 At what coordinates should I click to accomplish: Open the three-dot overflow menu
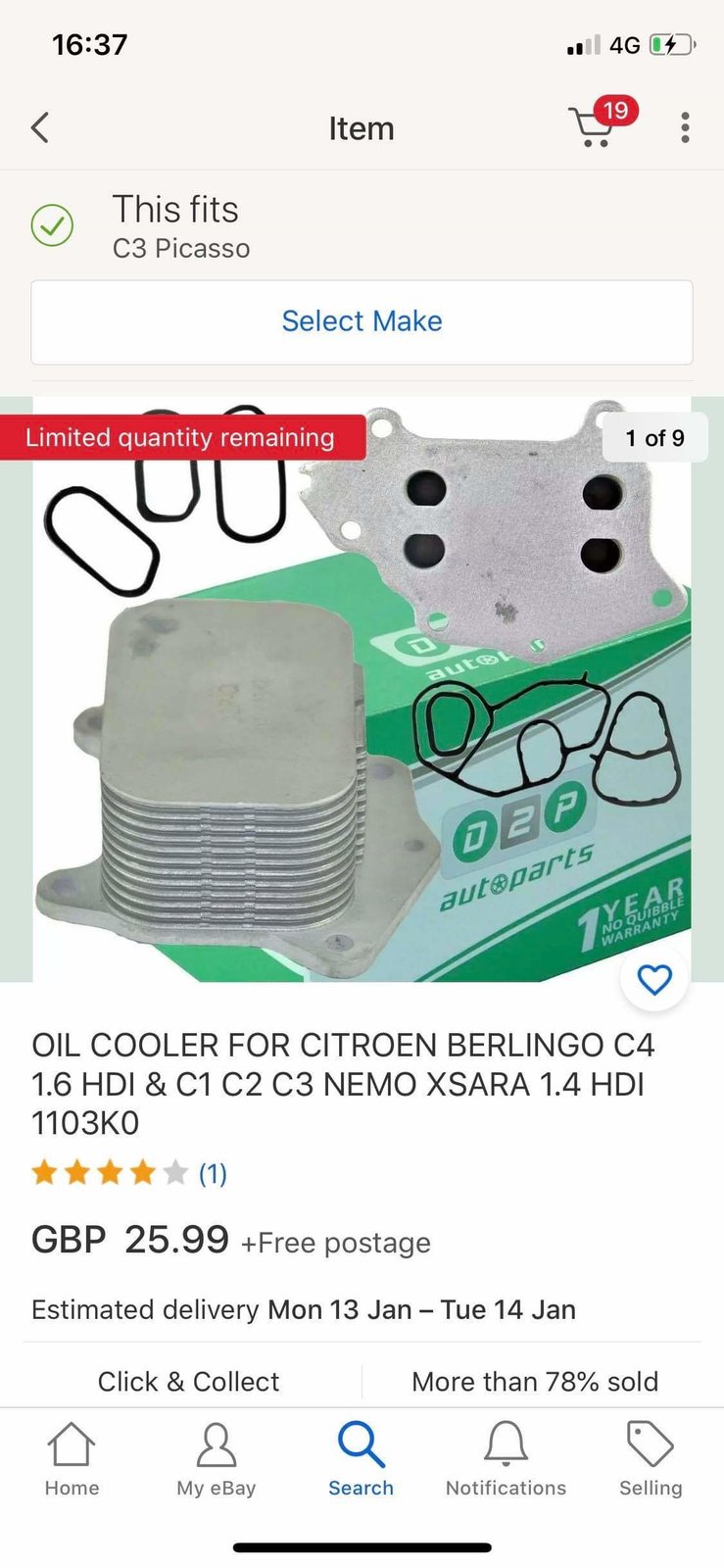point(685,127)
